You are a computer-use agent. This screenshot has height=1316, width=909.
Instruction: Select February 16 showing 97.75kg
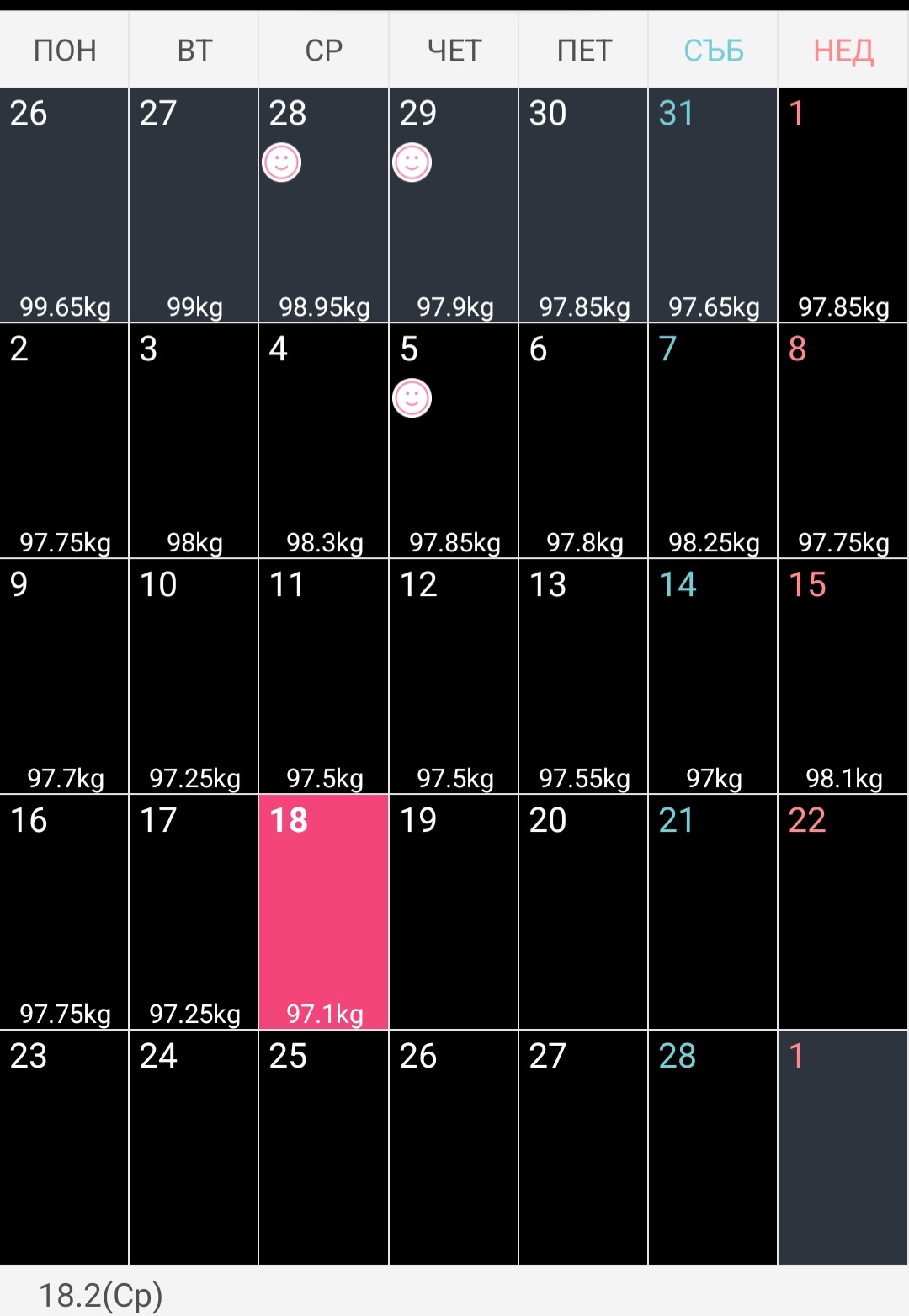(64, 913)
